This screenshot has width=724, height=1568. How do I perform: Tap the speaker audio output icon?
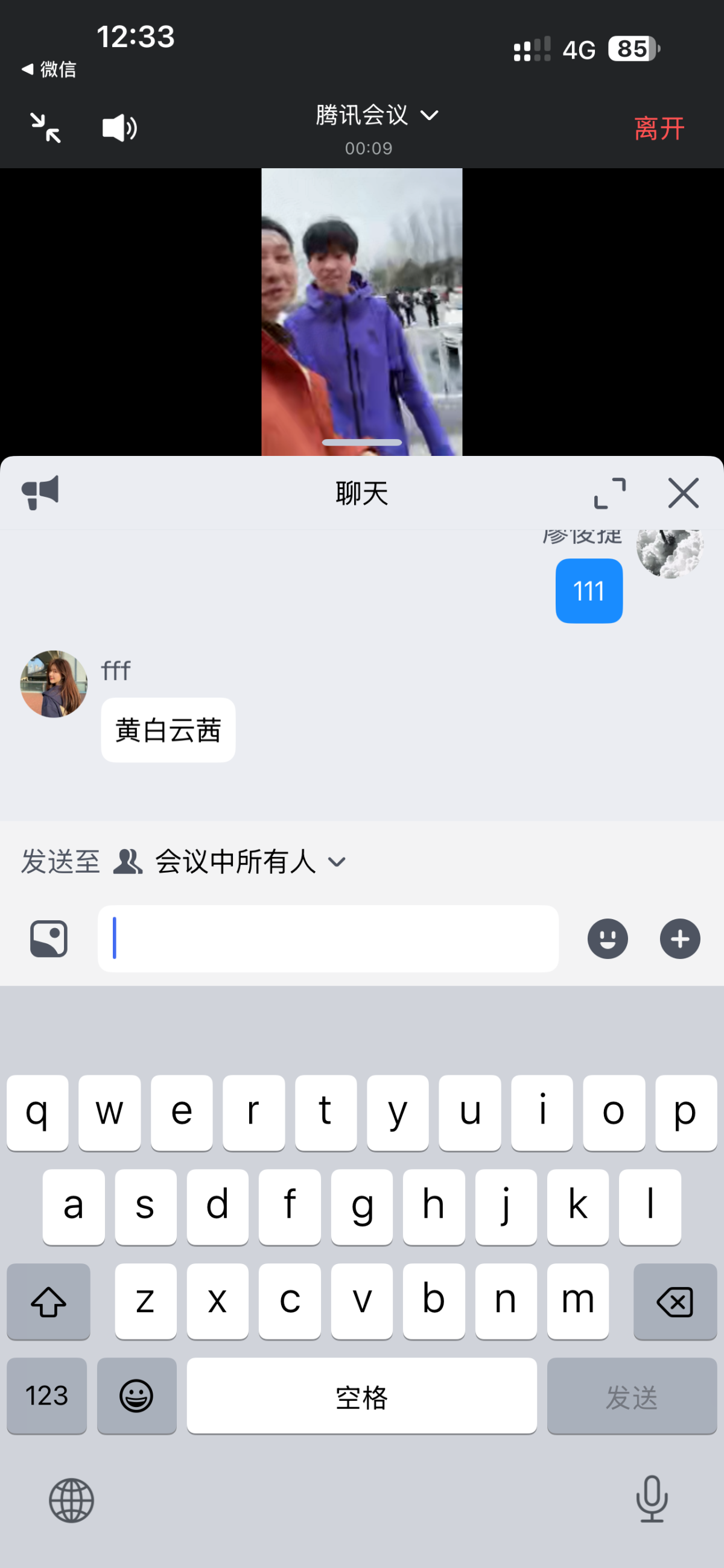pyautogui.click(x=119, y=127)
